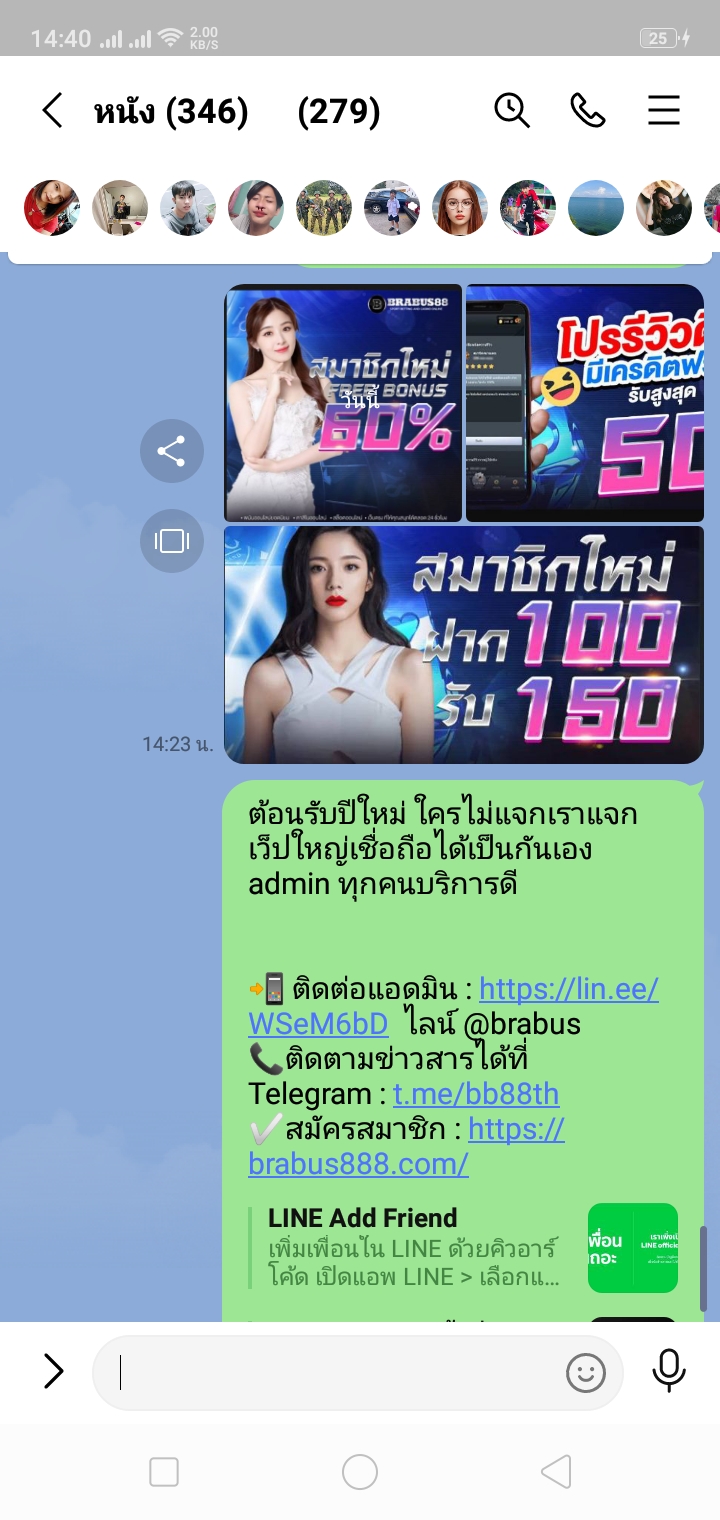Share the image album

pos(172,451)
